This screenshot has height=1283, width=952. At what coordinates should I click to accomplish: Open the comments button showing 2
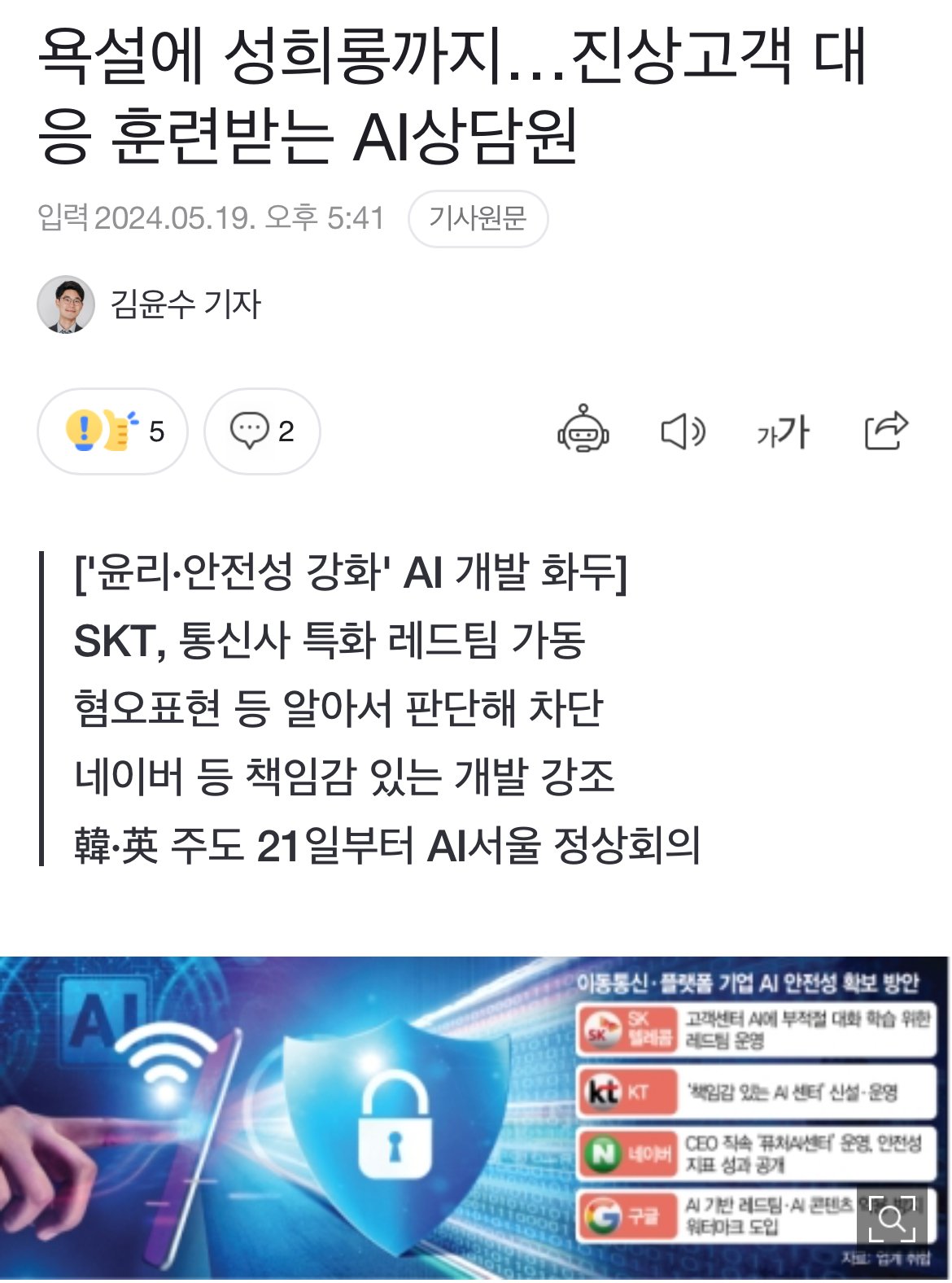point(262,431)
